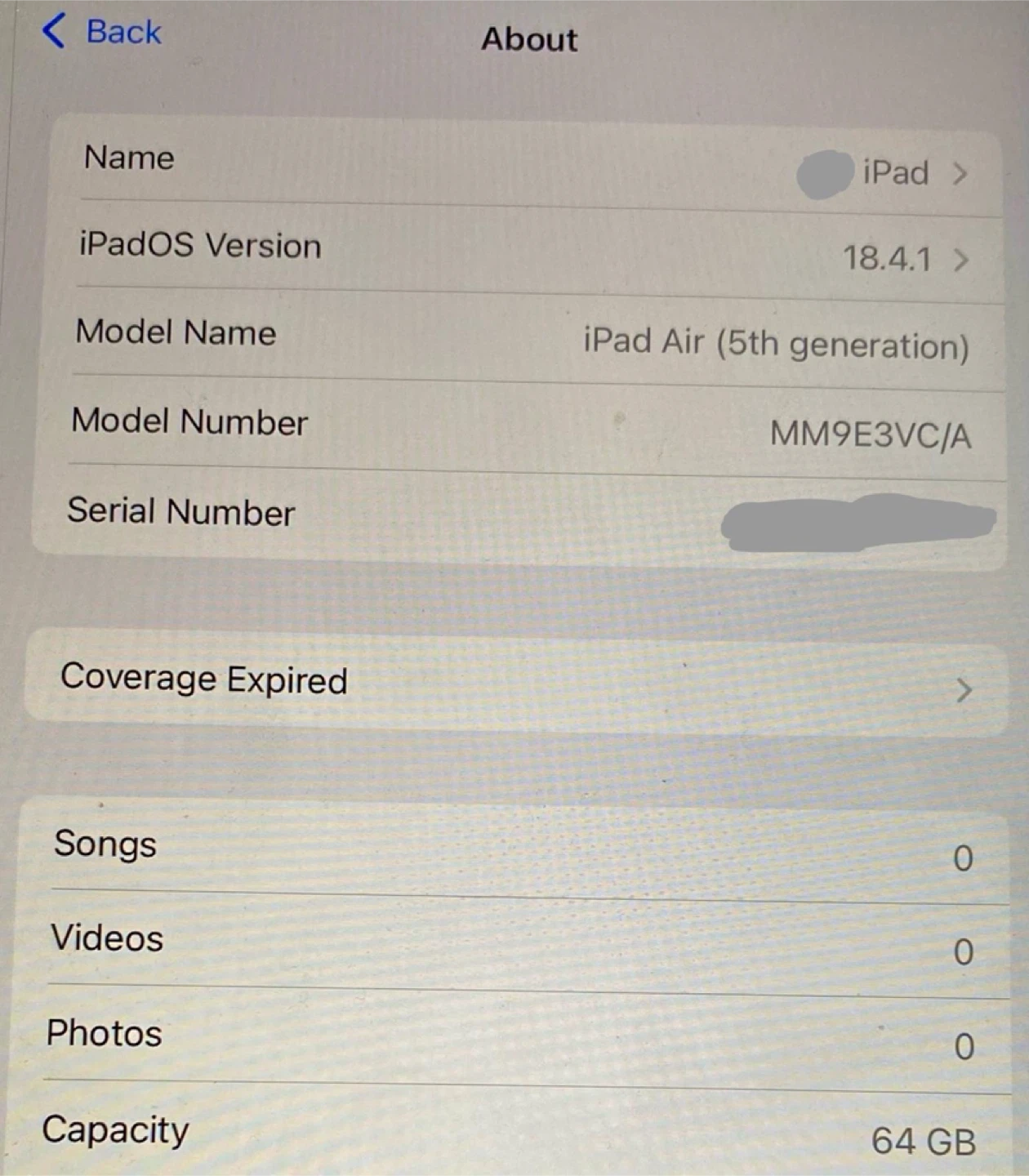View the iPadOS Version 18.4.1 entry

[890, 260]
